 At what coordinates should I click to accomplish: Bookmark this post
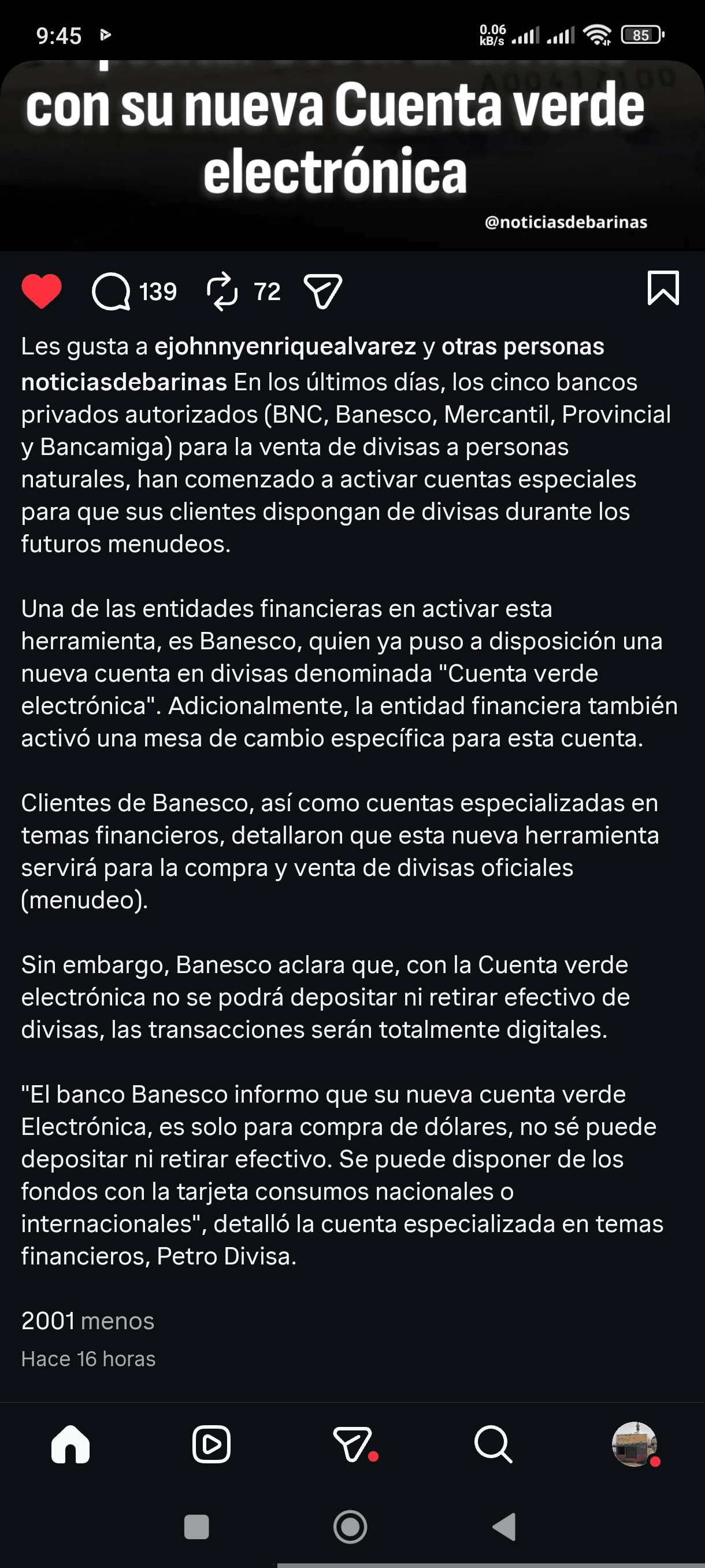pyautogui.click(x=663, y=288)
